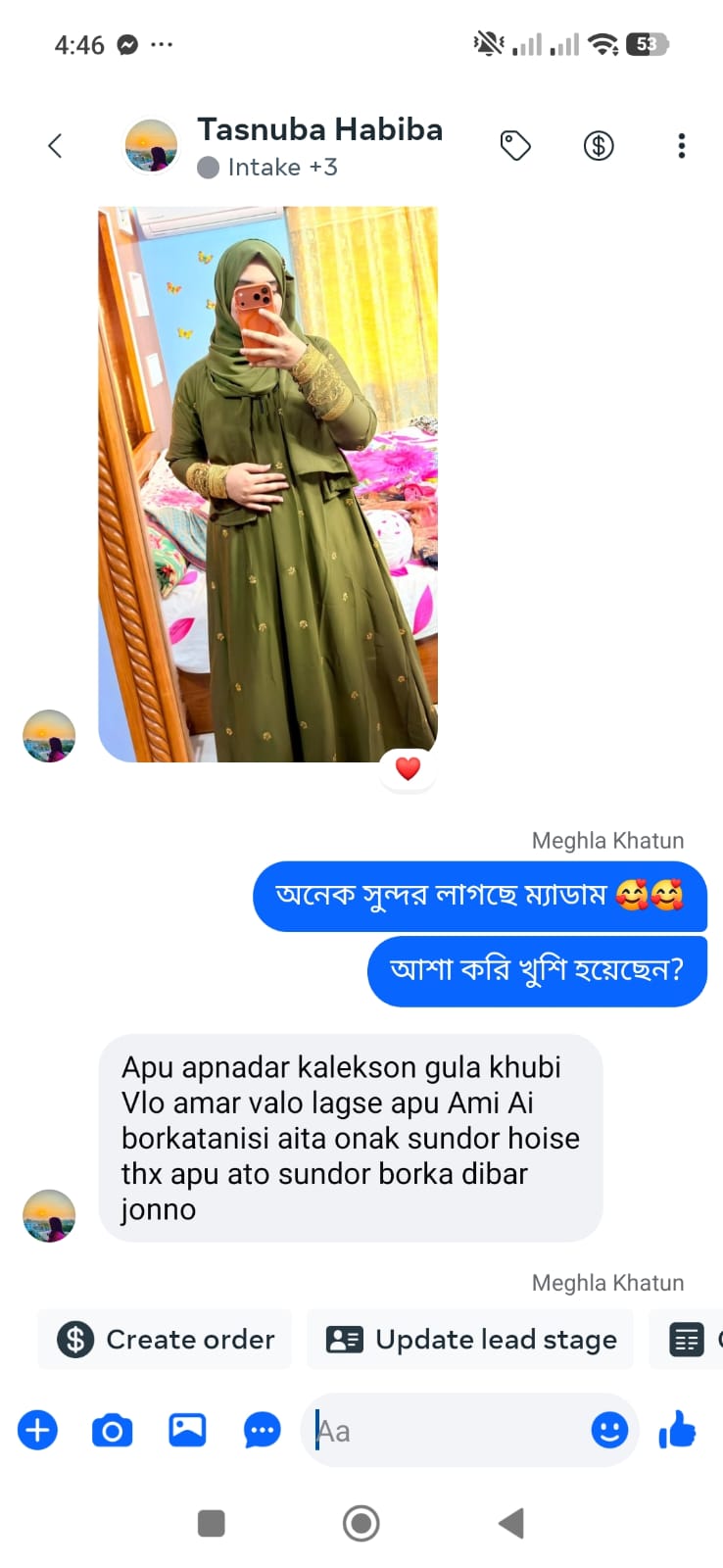Send a thumbs-up like
The height and width of the screenshot is (1568, 723).
click(x=678, y=1430)
